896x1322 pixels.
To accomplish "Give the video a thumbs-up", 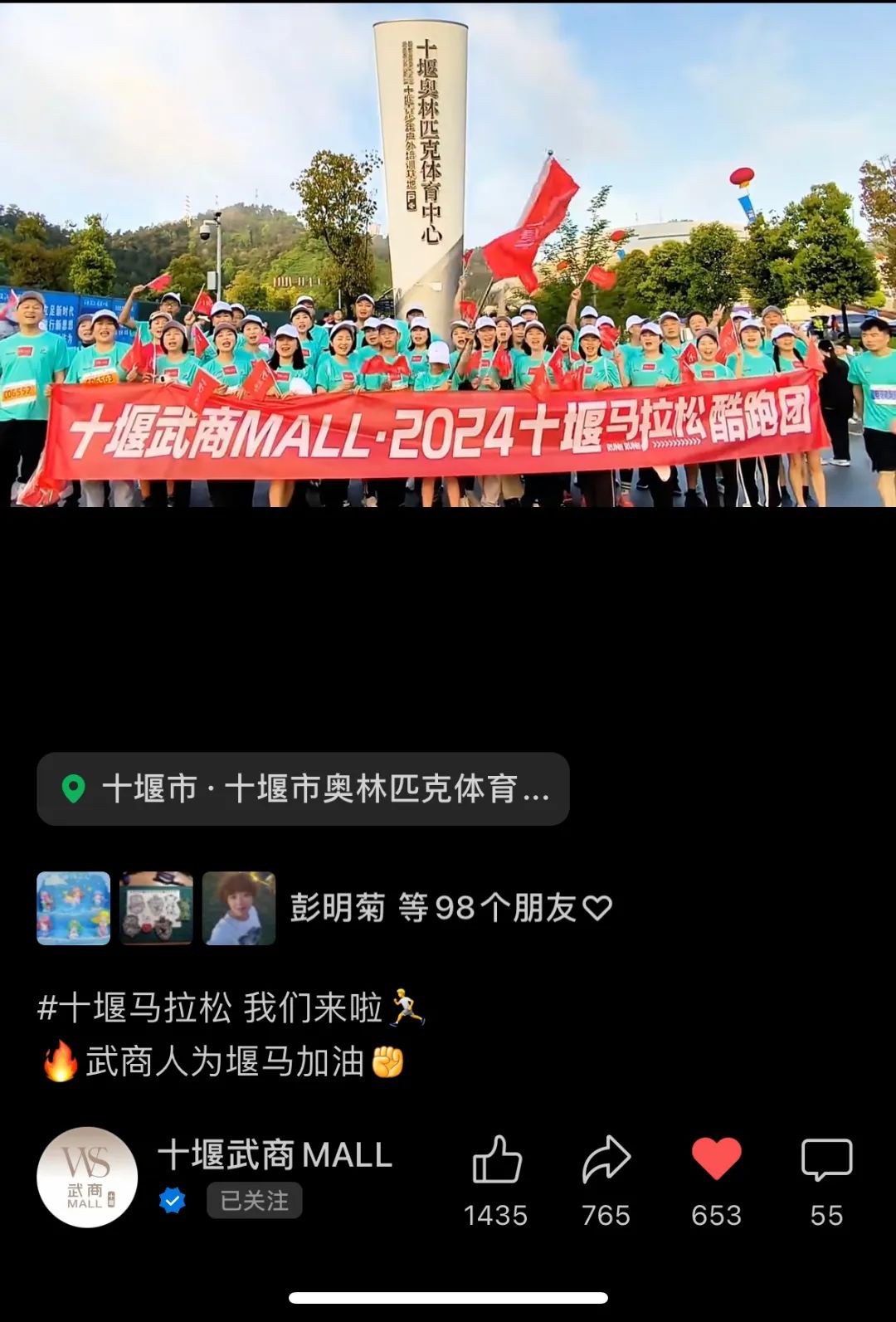I will click(496, 1159).
